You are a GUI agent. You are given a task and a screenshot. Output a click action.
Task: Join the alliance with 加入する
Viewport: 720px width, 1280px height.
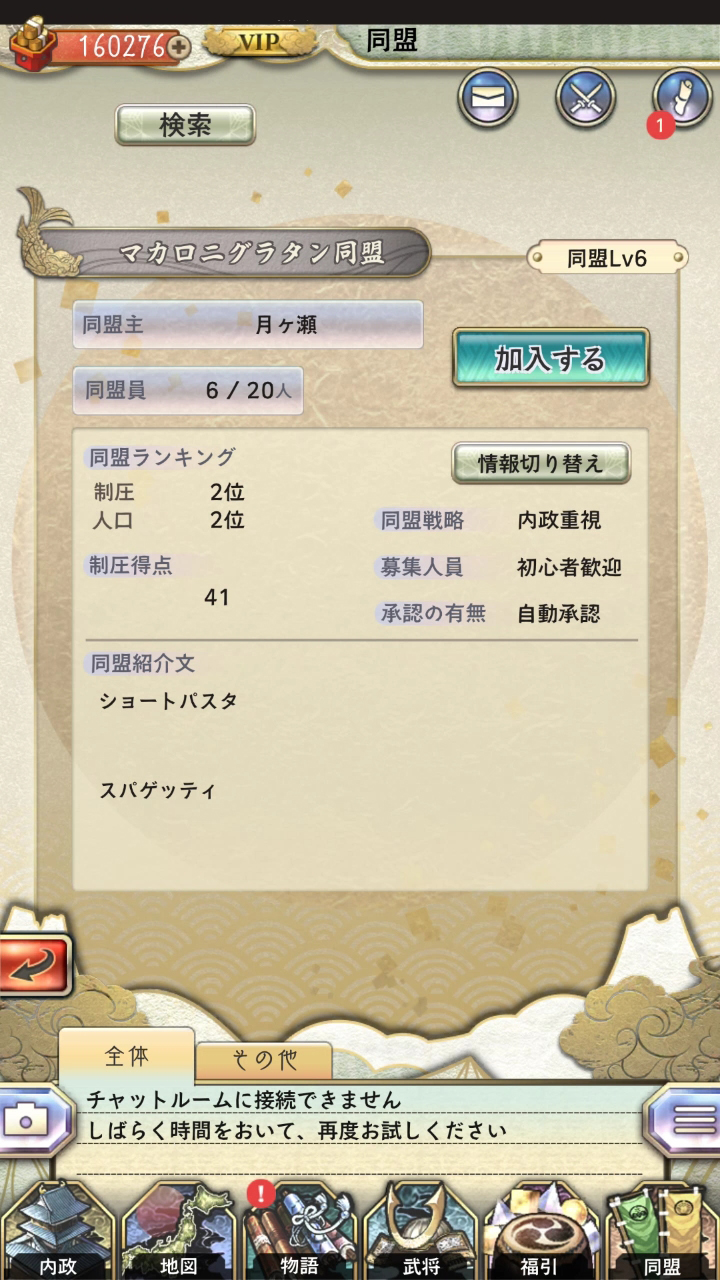[550, 358]
